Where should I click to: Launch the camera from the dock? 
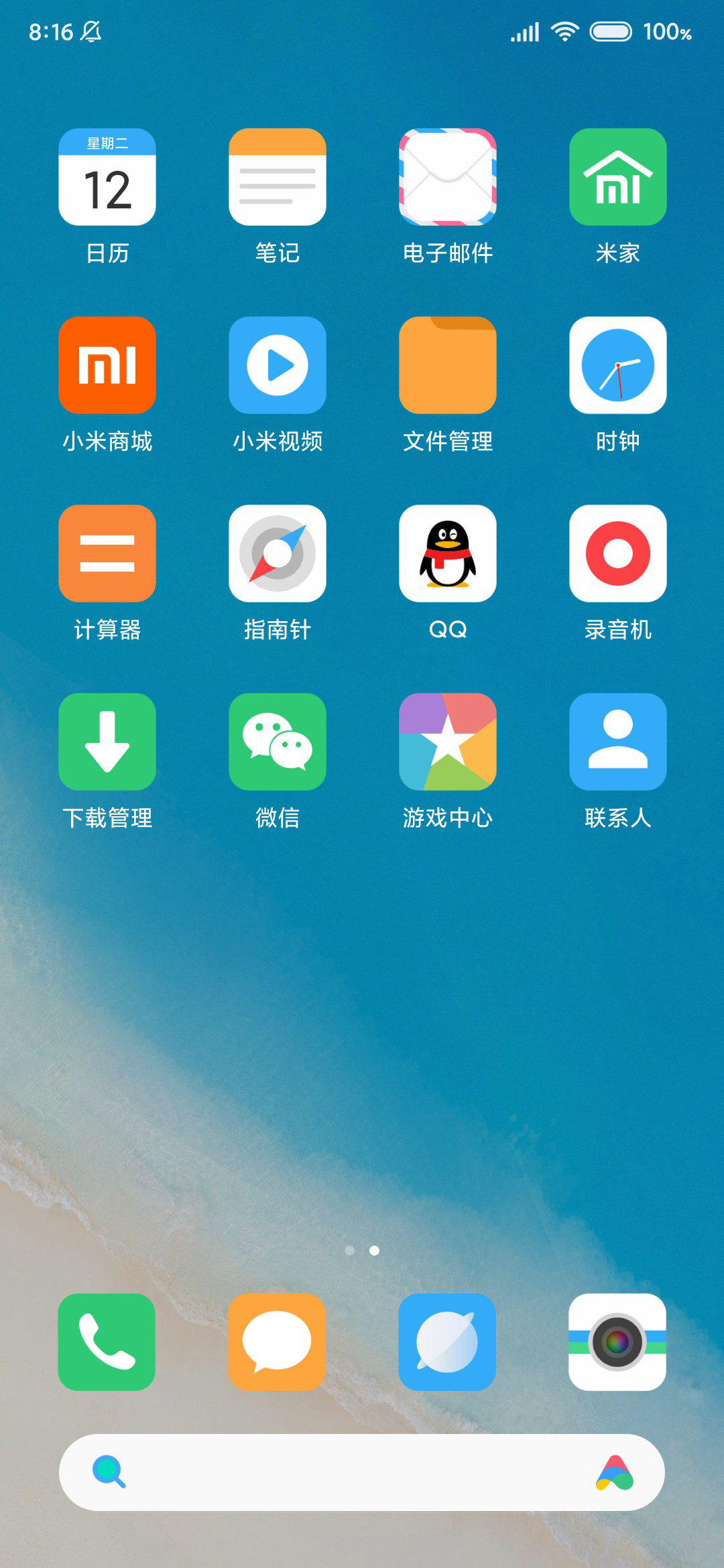click(x=617, y=1342)
